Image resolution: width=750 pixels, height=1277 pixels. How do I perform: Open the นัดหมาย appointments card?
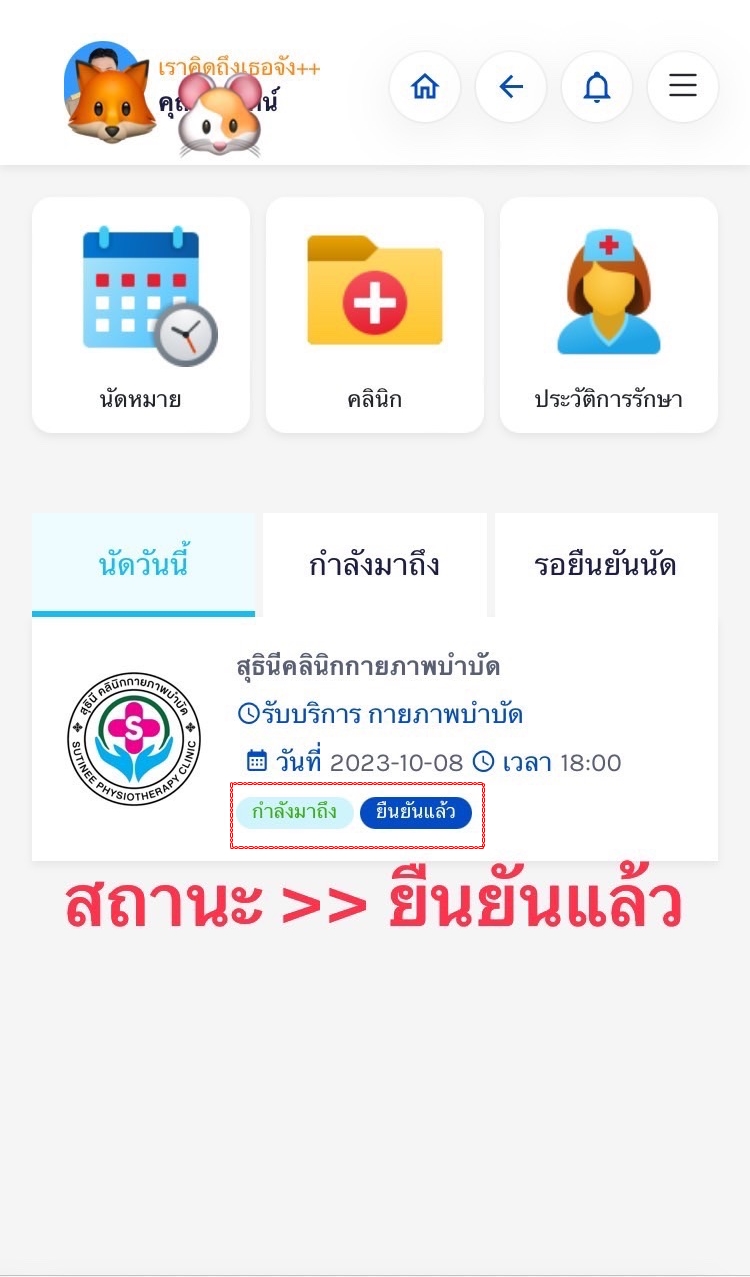click(141, 315)
